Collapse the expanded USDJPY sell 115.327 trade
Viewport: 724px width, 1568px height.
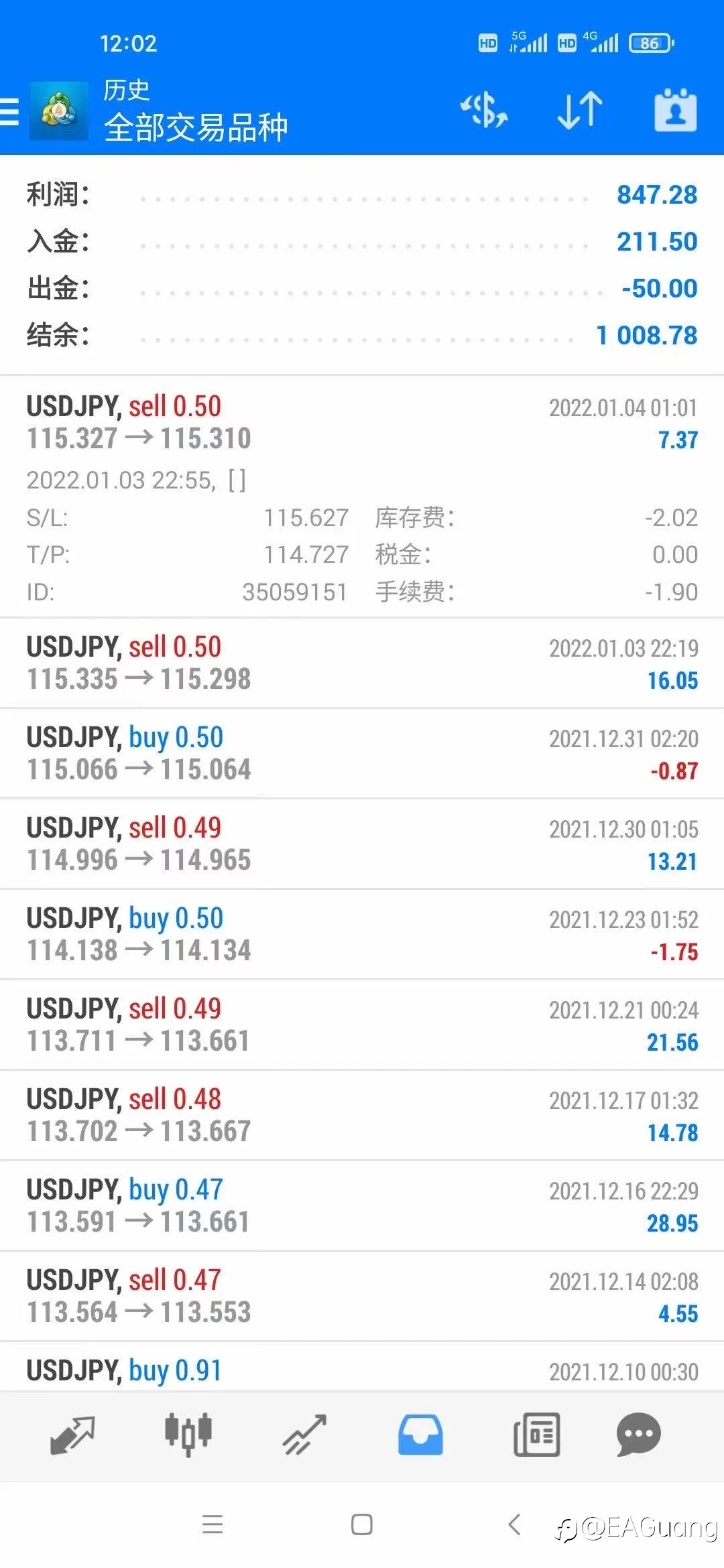click(362, 497)
